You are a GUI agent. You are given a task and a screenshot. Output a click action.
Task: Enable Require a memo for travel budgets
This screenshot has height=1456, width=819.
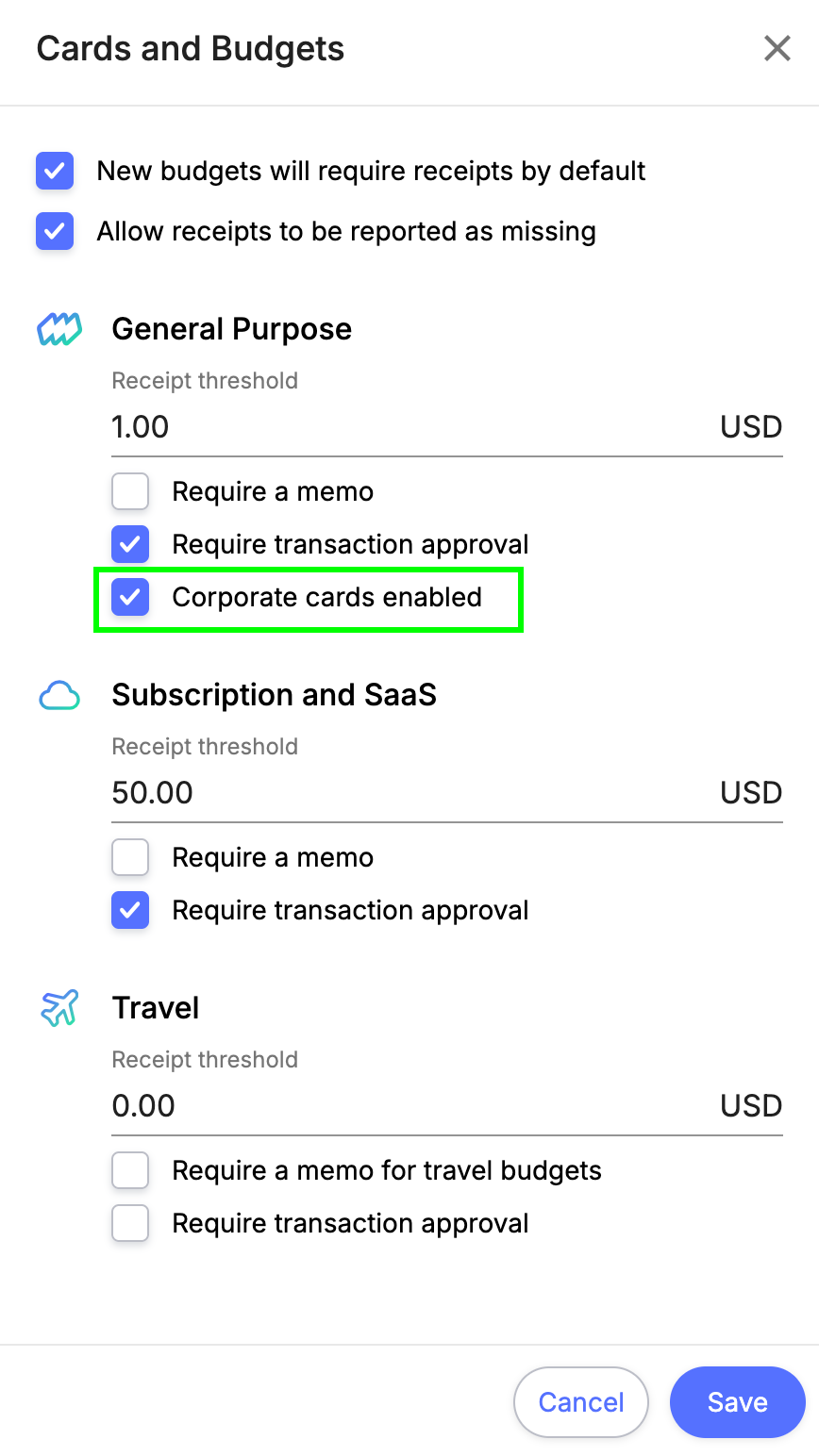tap(130, 1170)
